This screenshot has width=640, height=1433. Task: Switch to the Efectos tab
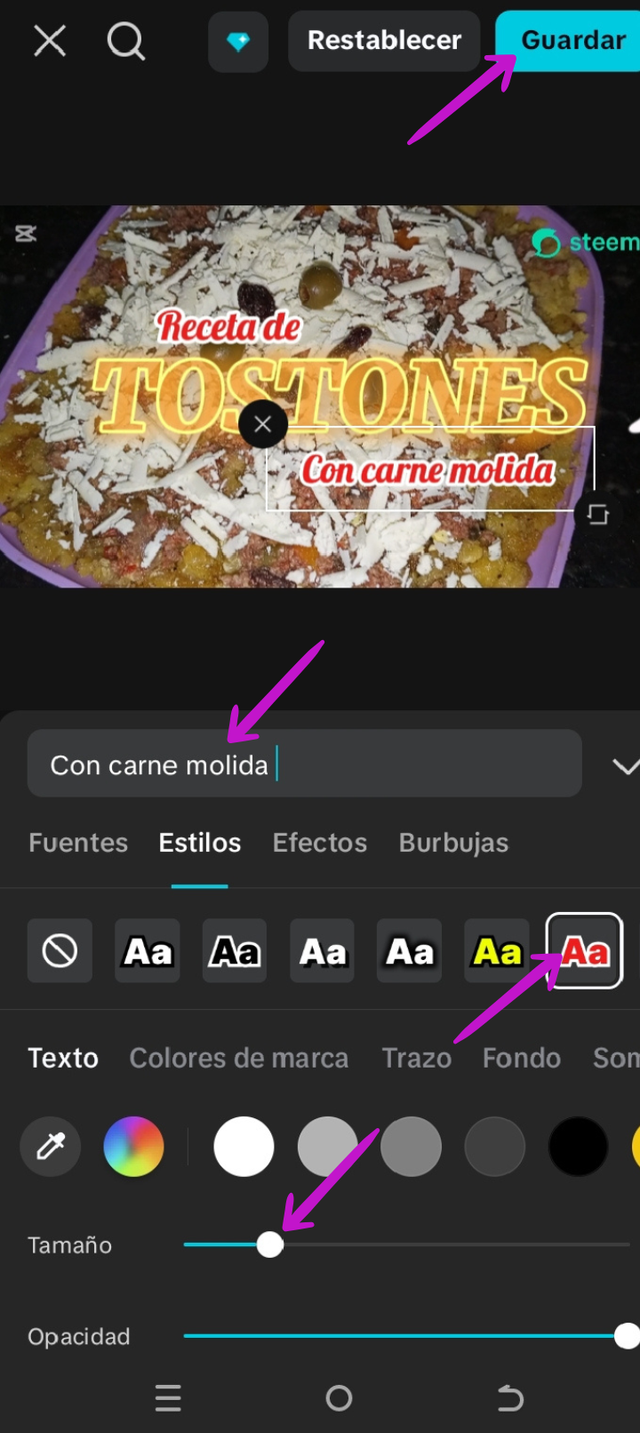point(319,843)
